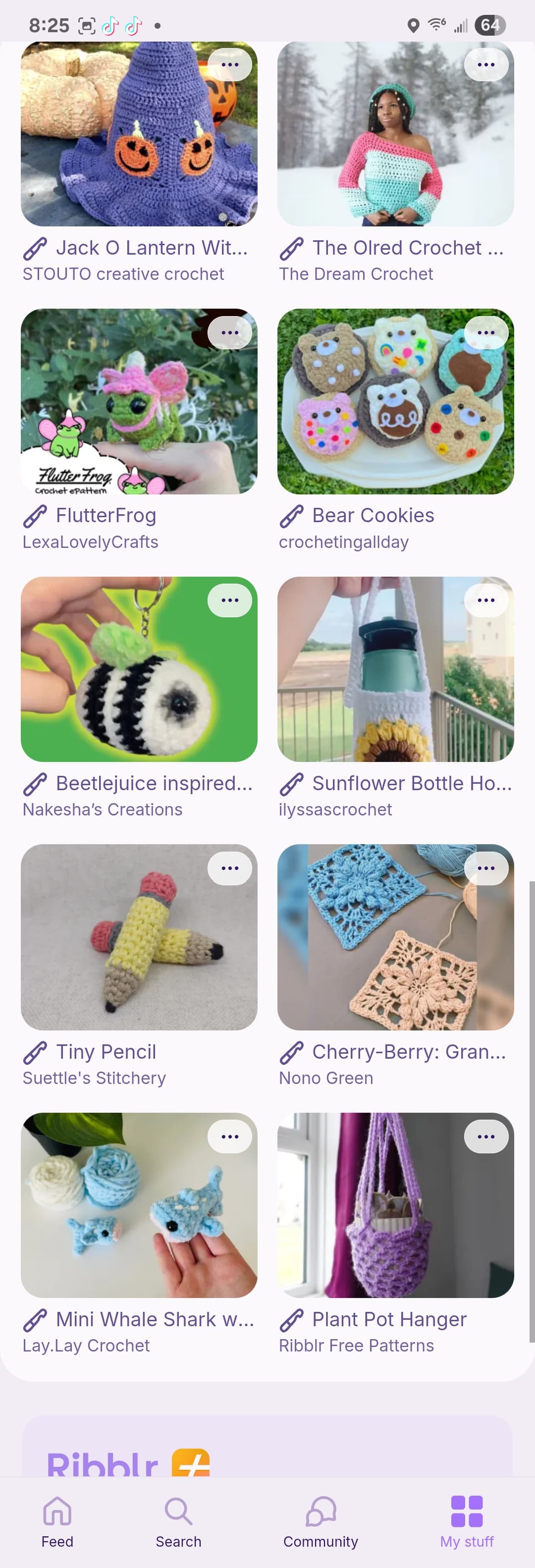Open the FlutterFrog pattern card
535x1568 pixels.
[x=139, y=408]
